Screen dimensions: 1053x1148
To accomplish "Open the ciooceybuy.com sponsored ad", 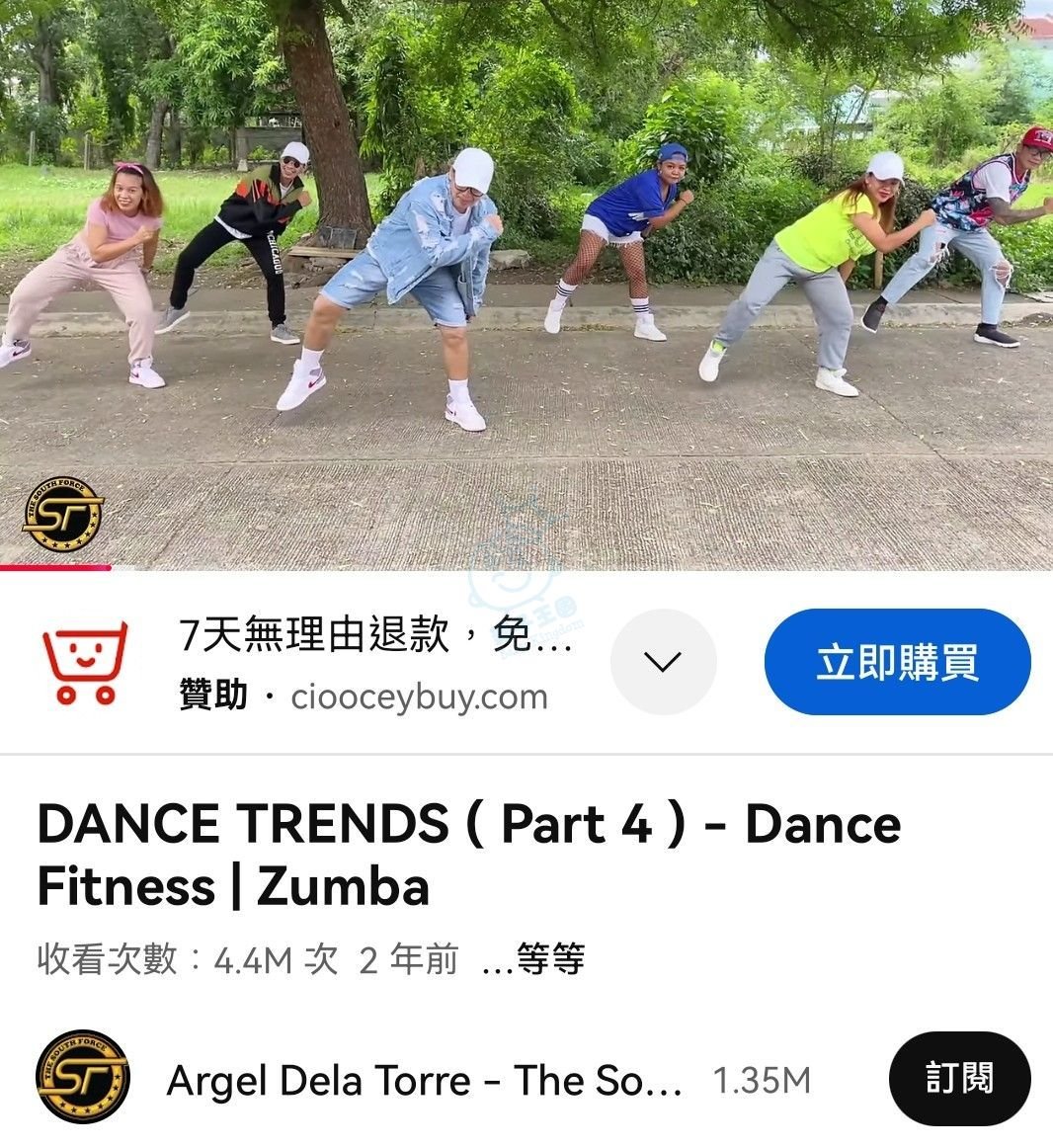I will 375,662.
